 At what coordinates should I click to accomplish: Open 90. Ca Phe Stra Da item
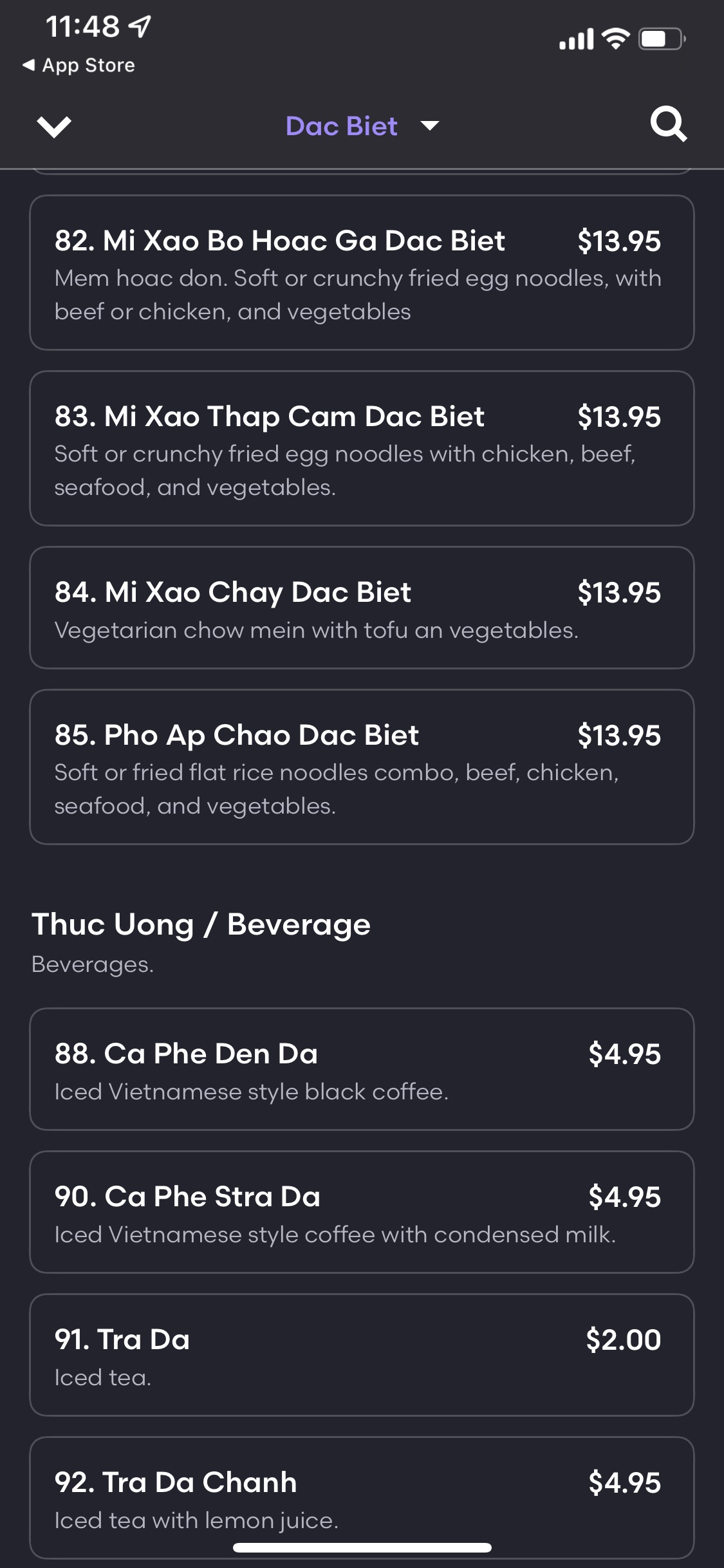pos(362,1212)
